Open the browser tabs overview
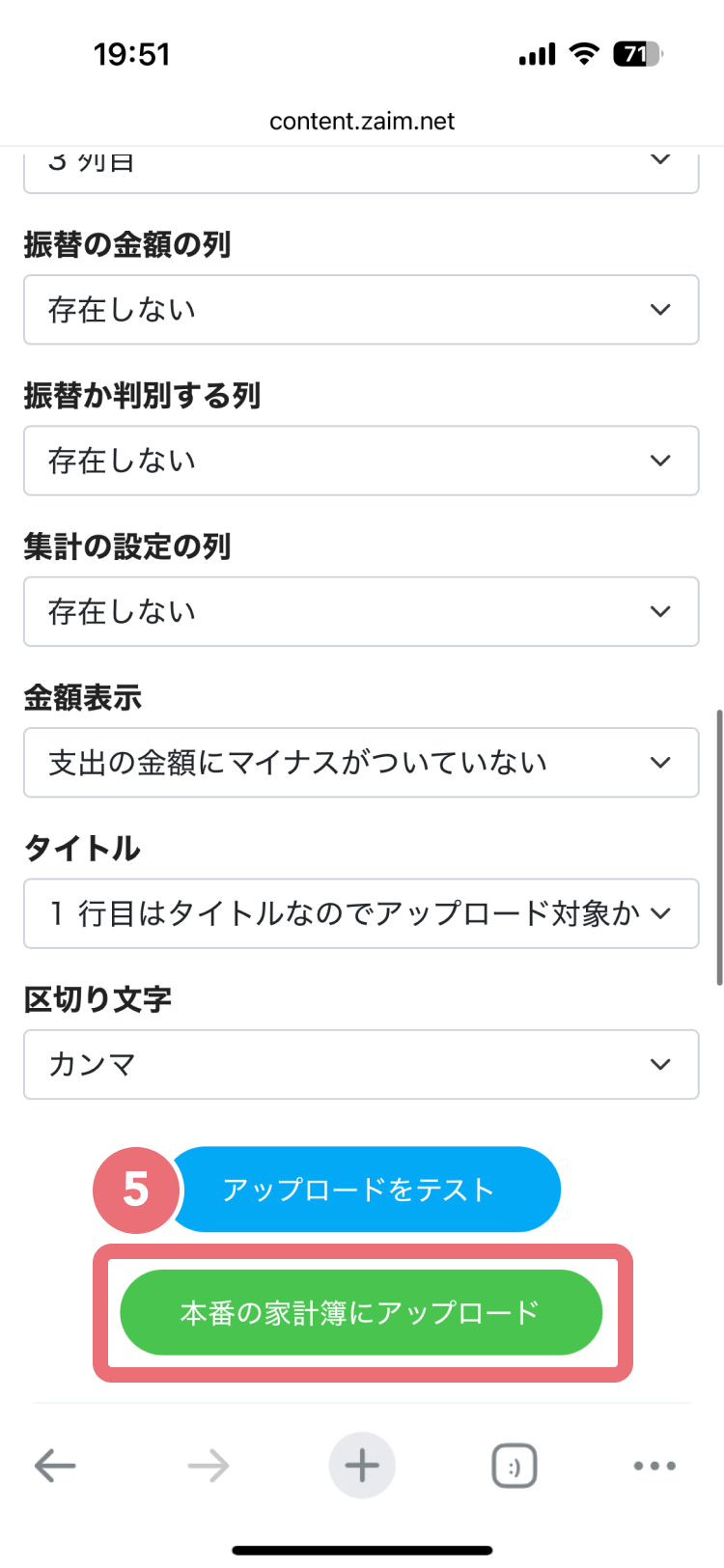Viewport: 724px width, 1568px height. pyautogui.click(x=515, y=1467)
